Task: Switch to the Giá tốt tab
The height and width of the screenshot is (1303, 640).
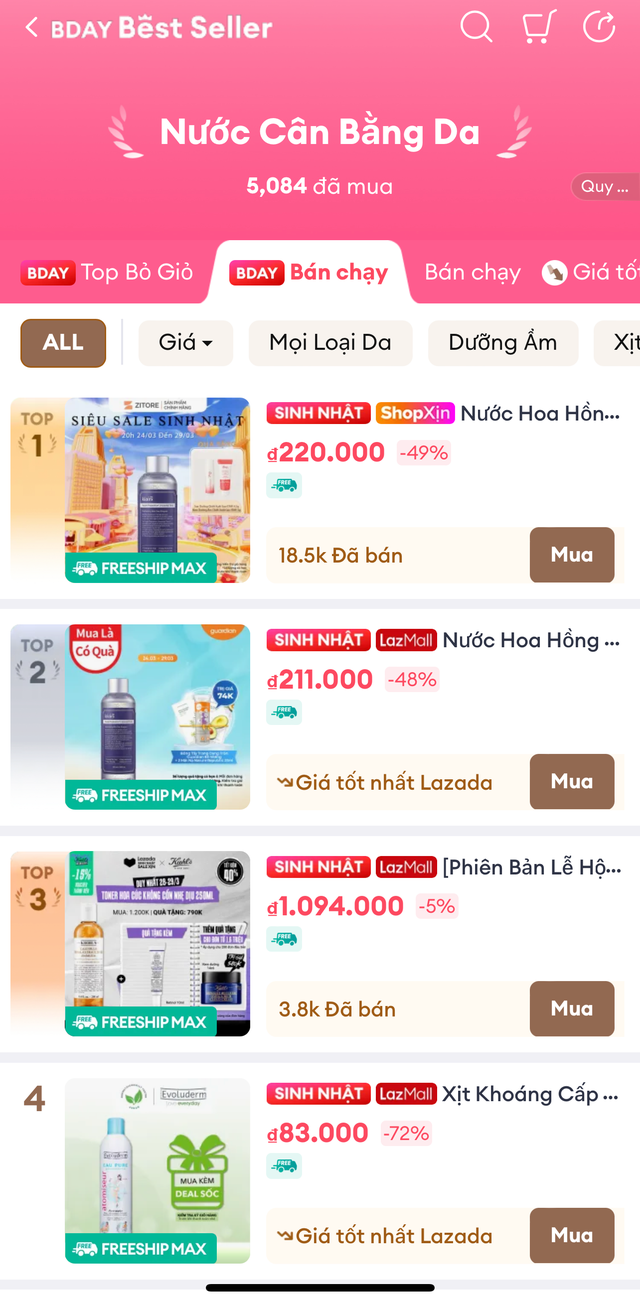Action: point(590,272)
